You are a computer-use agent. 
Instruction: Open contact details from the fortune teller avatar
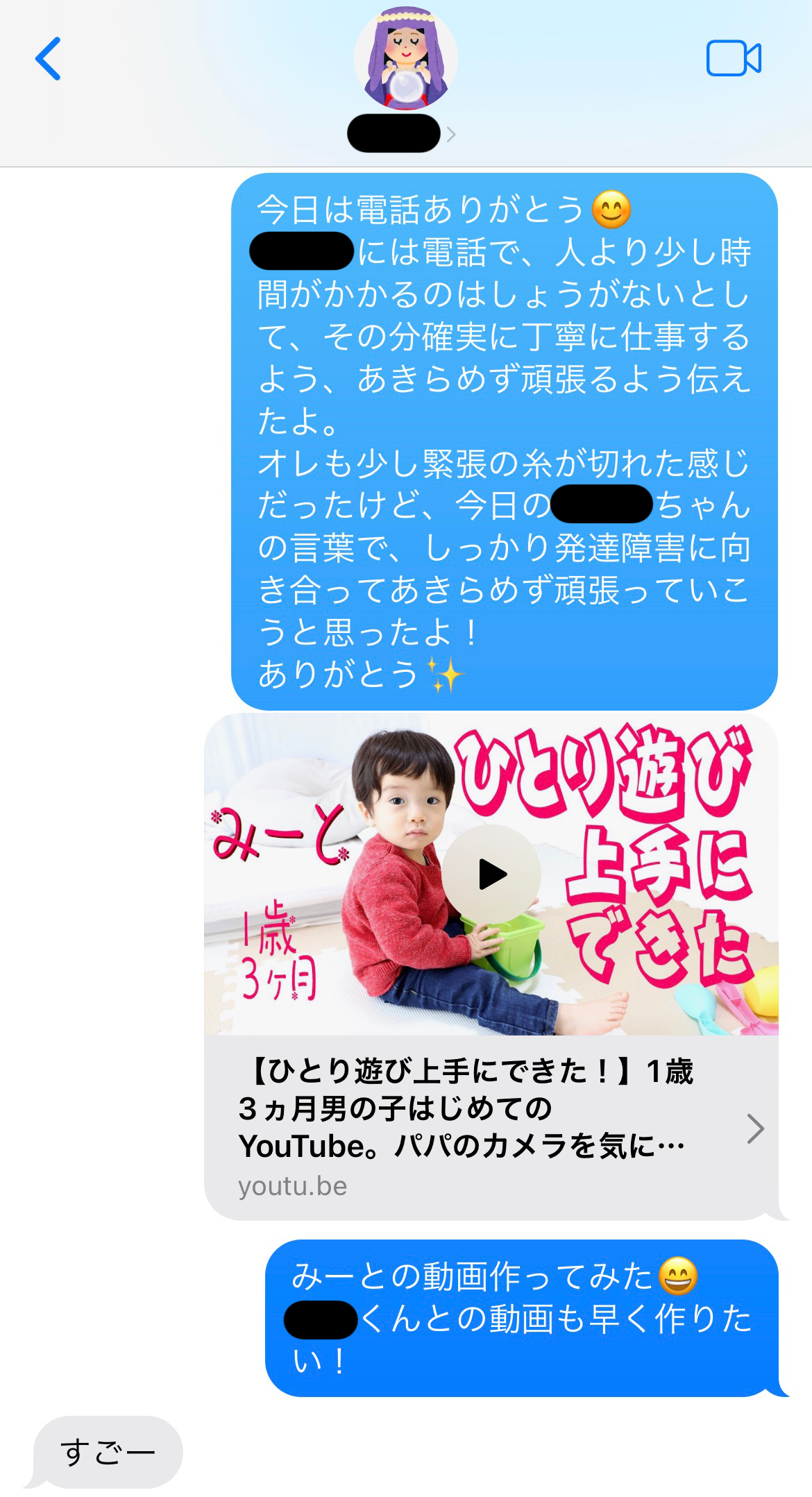click(x=405, y=59)
